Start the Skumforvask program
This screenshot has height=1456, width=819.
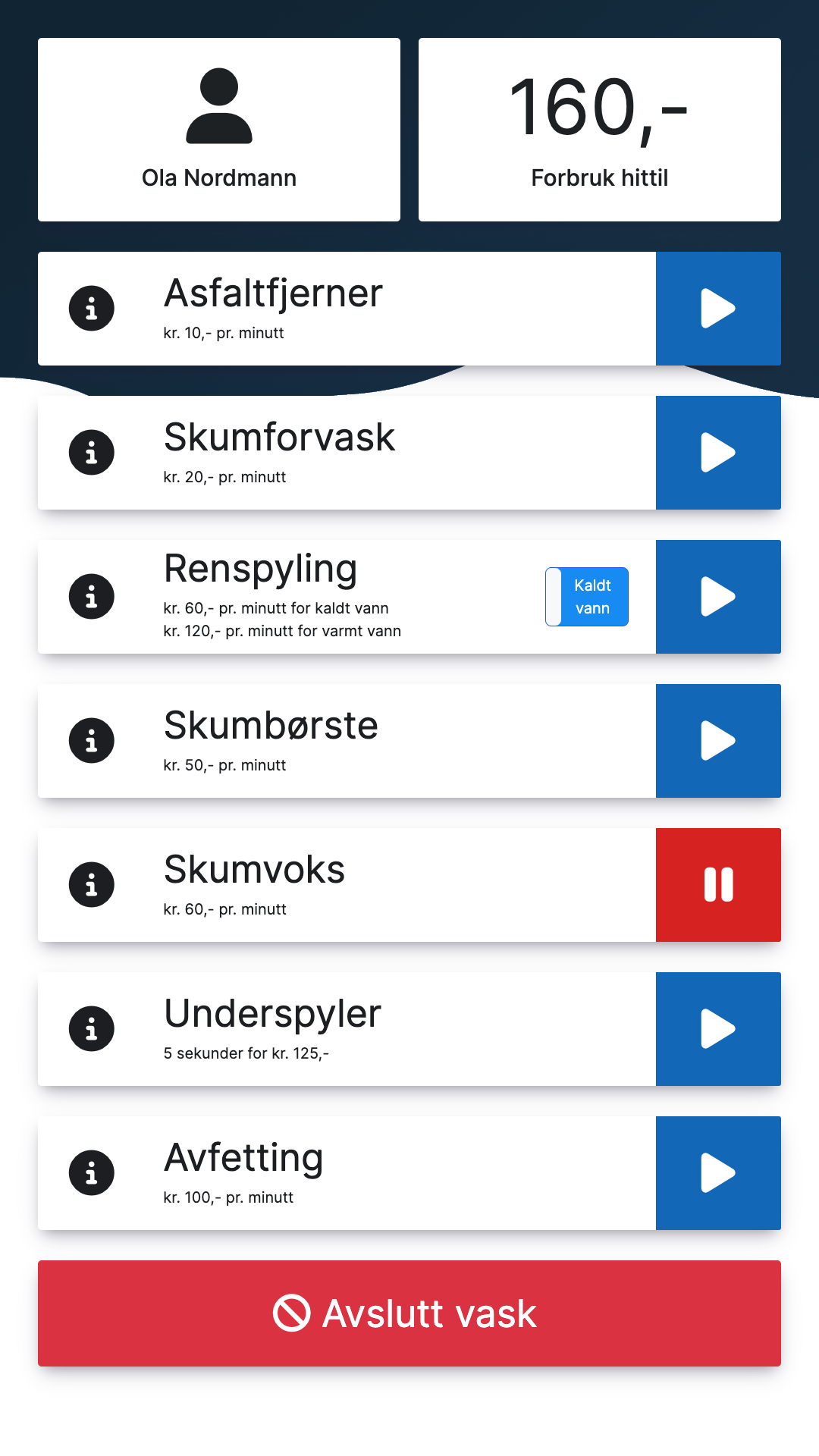718,453
